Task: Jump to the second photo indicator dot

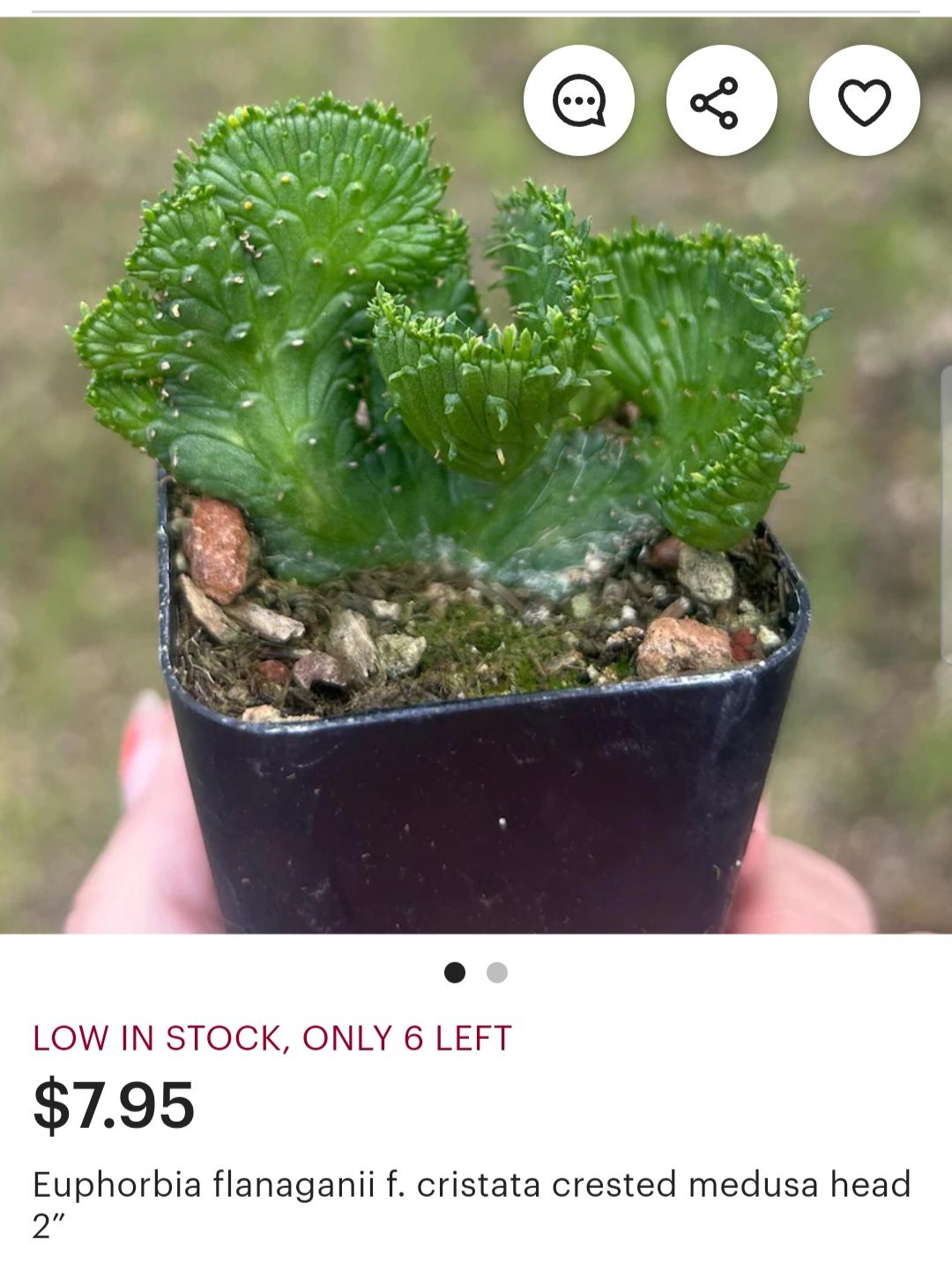Action: (x=497, y=973)
